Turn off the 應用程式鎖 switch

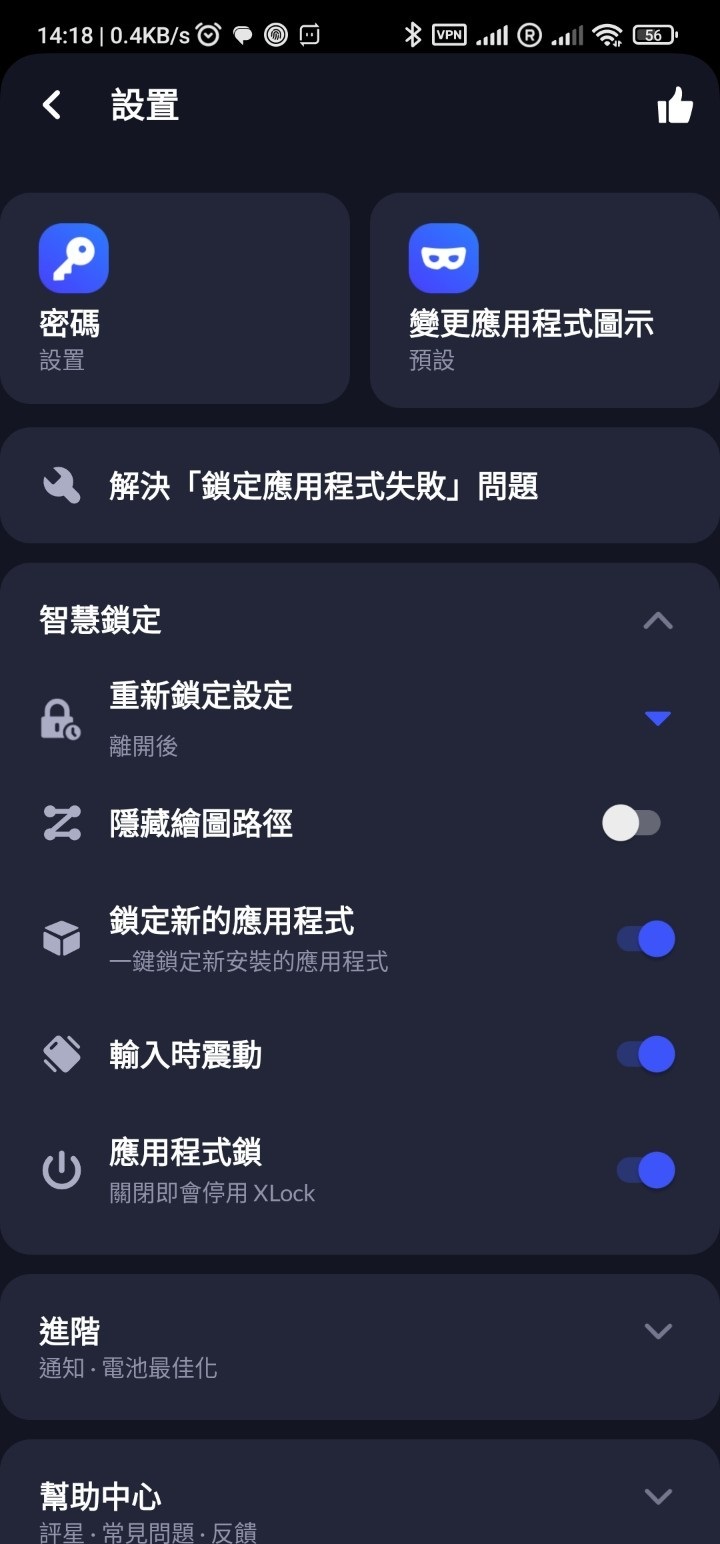[640, 1169]
